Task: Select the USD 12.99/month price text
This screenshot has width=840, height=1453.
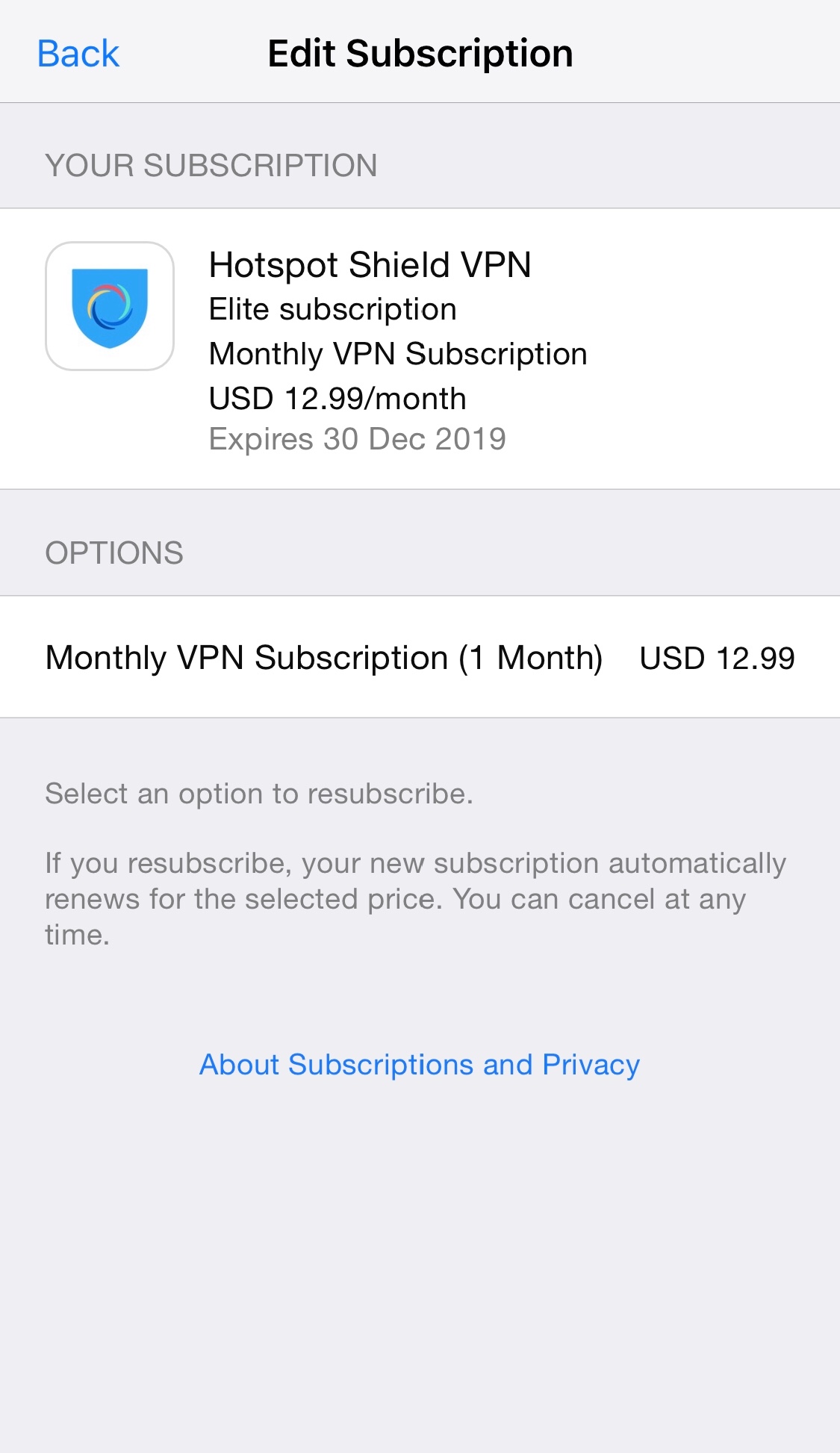Action: pyautogui.click(x=337, y=398)
